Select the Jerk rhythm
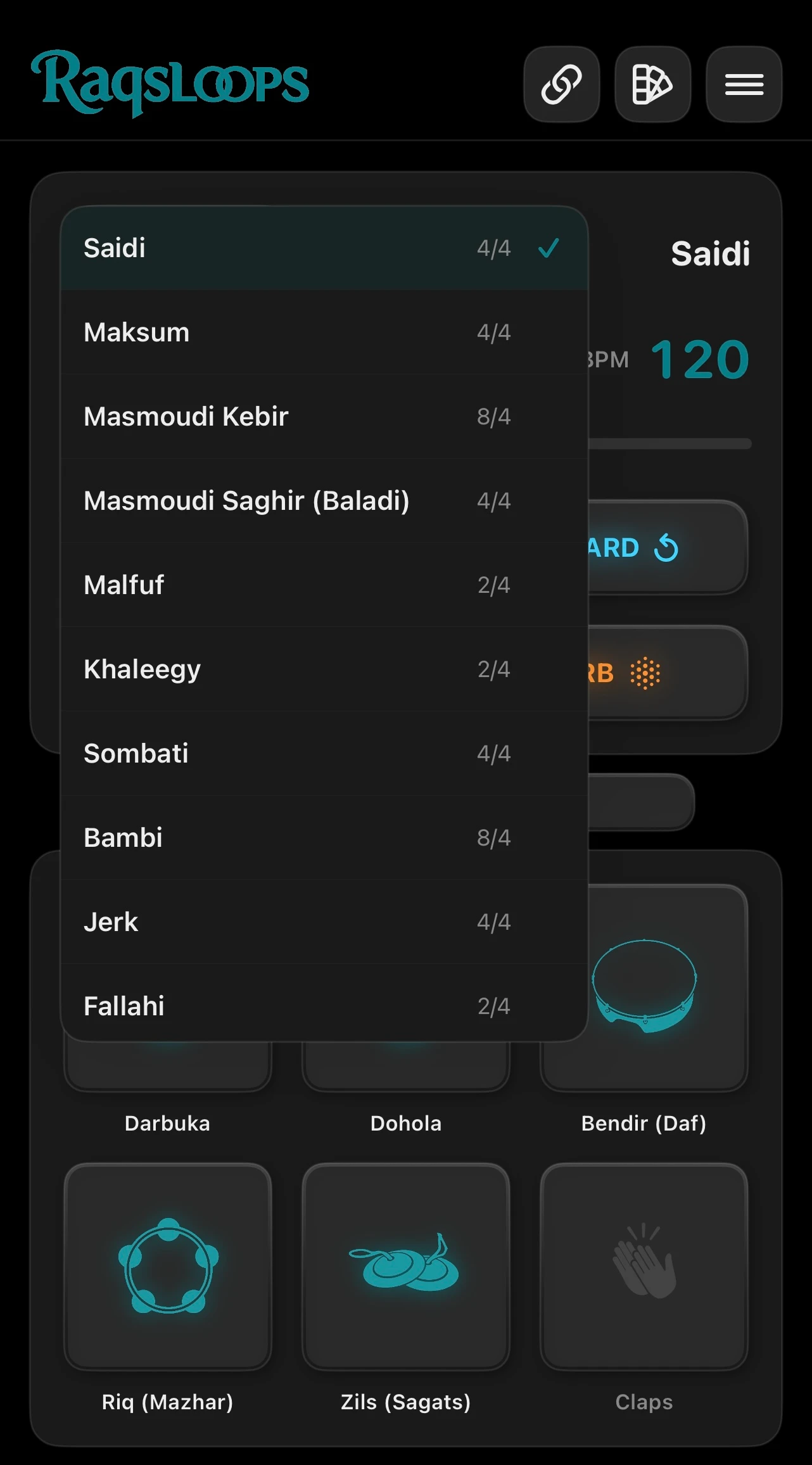The width and height of the screenshot is (812, 1465). click(324, 922)
